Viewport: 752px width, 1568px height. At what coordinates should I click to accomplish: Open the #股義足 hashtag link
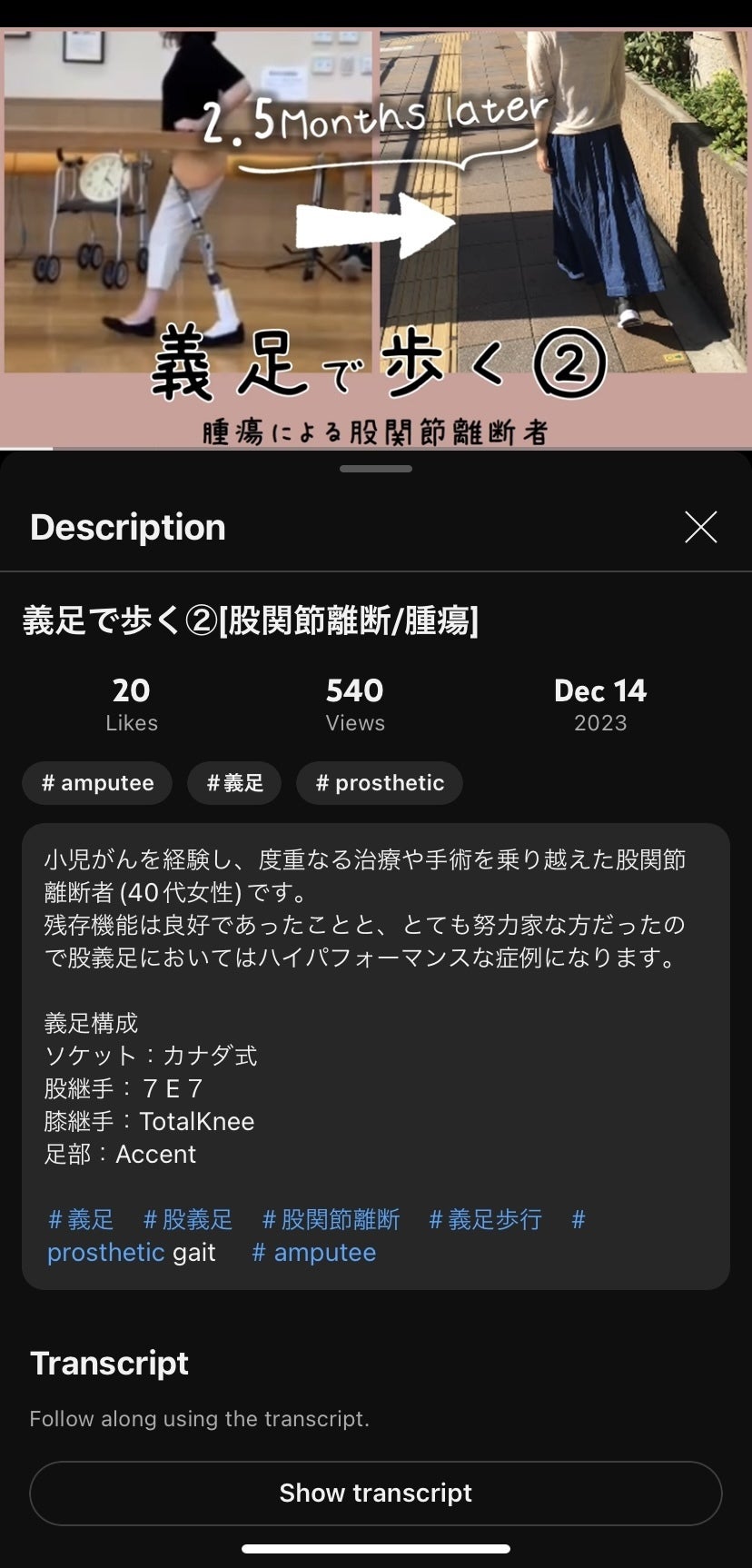pyautogui.click(x=188, y=1219)
